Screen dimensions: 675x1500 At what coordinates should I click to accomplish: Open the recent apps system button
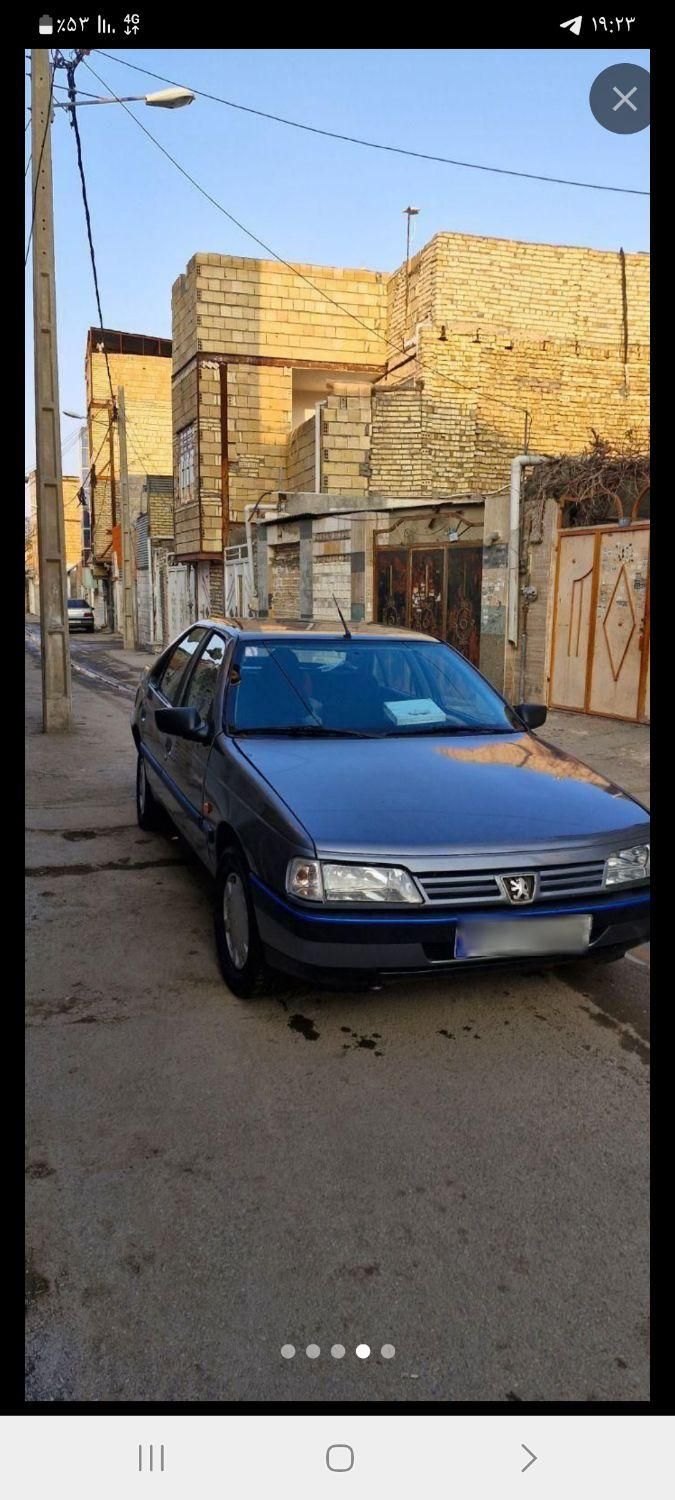(x=151, y=1458)
